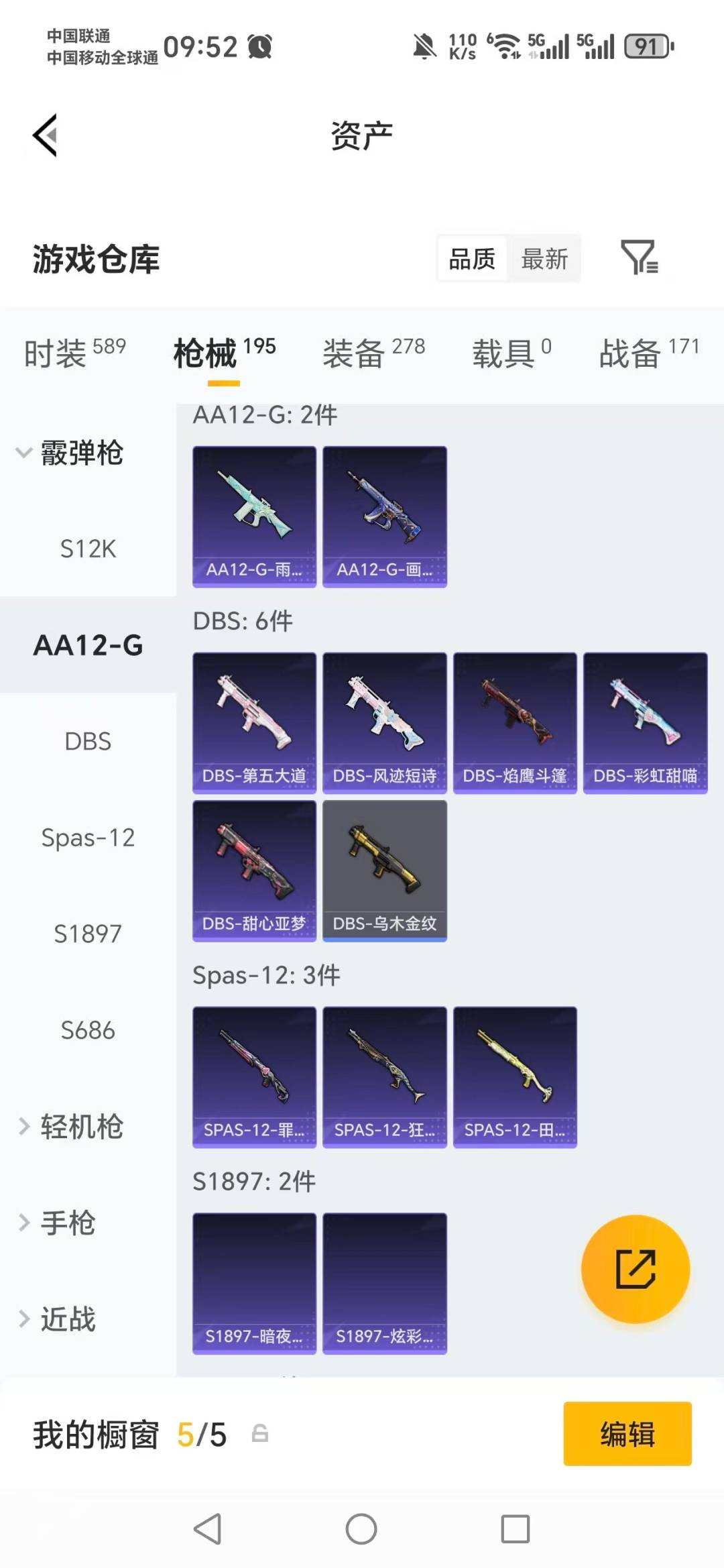Enable 品质 sorting mode
The image size is (724, 1568).
471,258
